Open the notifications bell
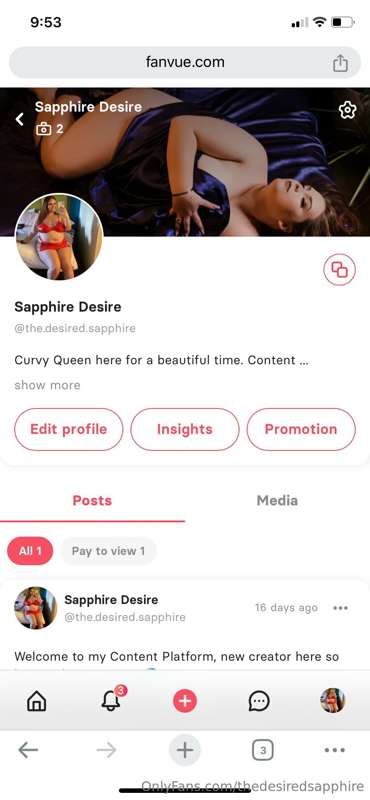 pos(111,701)
